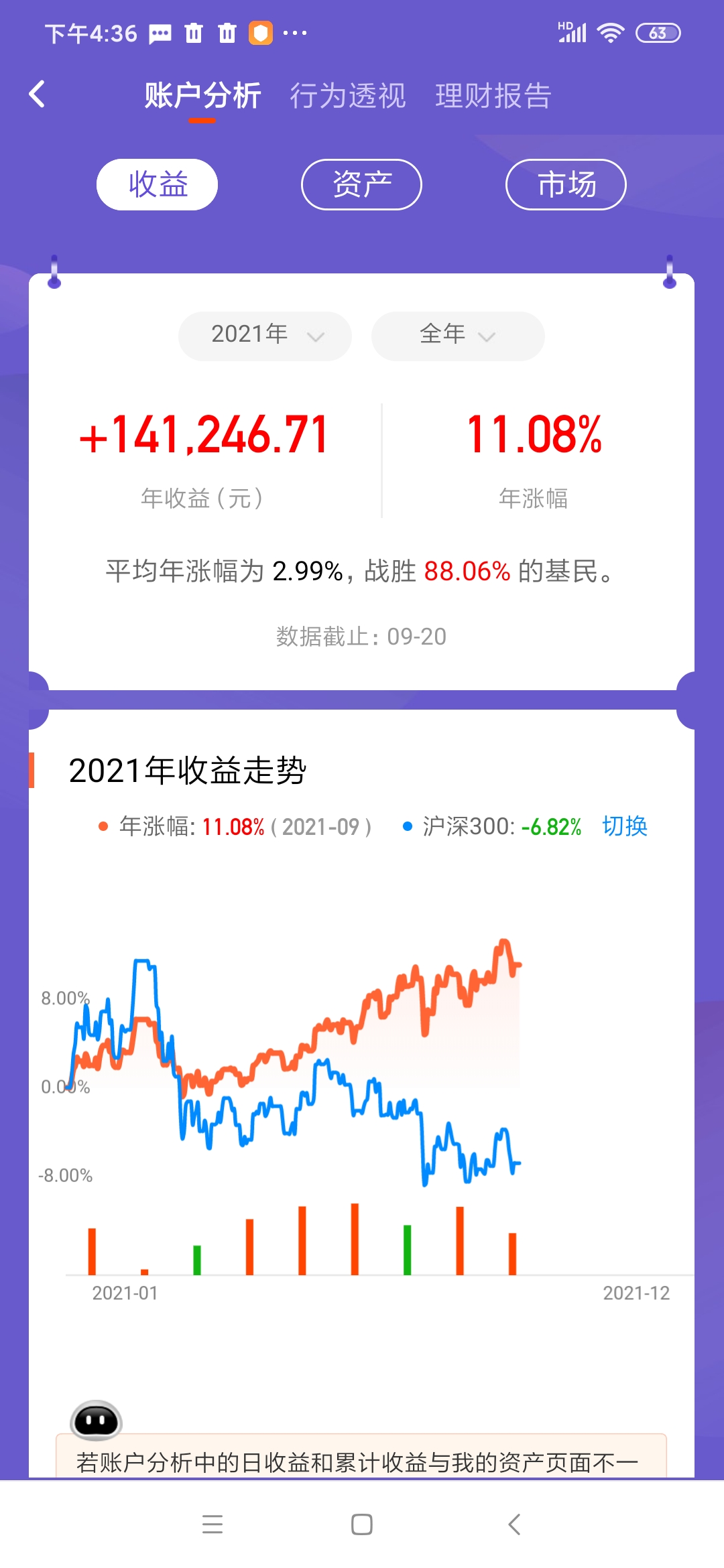The width and height of the screenshot is (724, 1568).
Task: Switch to the 行为透视 tab
Action: (x=347, y=96)
